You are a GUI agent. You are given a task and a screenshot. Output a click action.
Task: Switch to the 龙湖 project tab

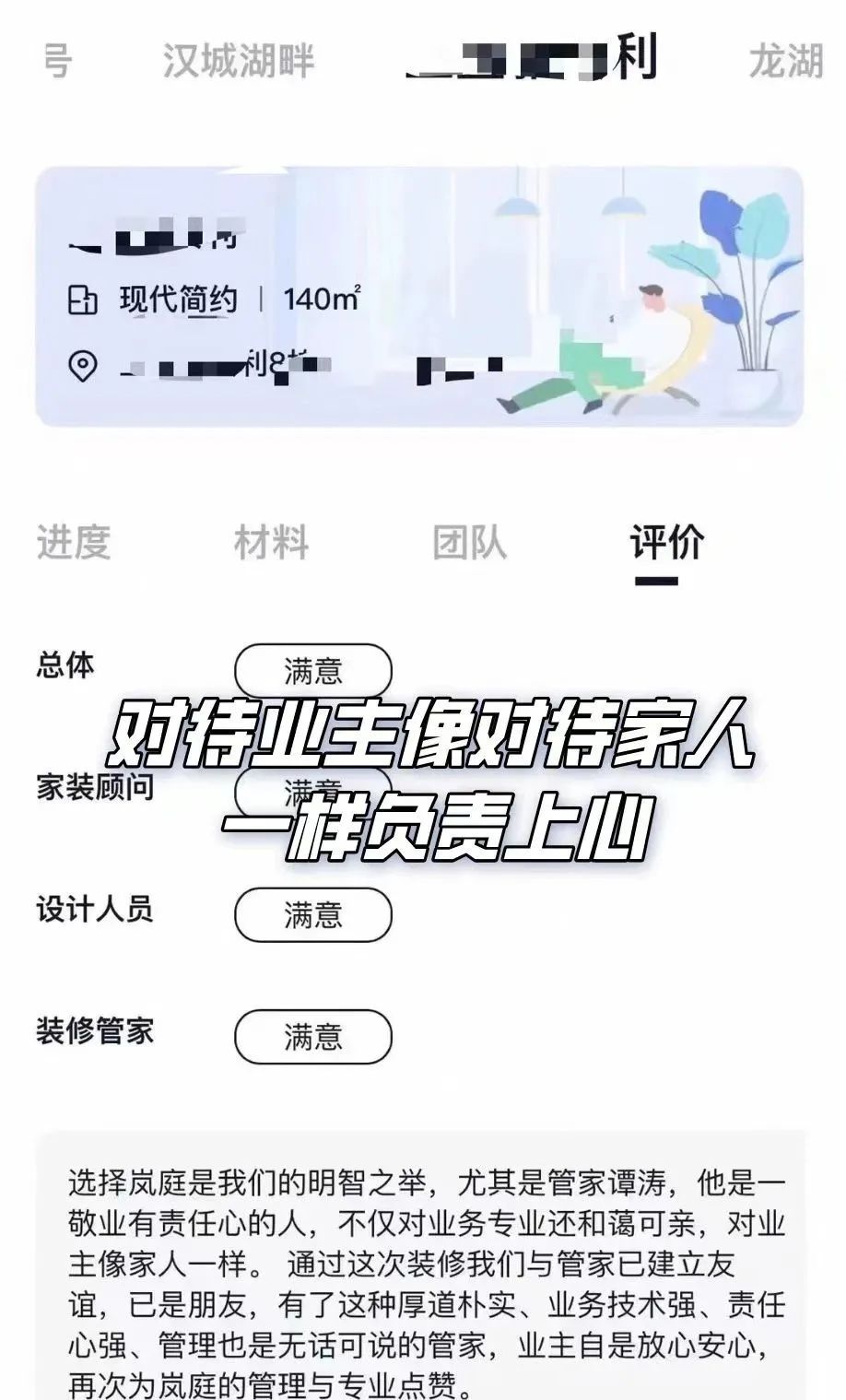click(784, 62)
